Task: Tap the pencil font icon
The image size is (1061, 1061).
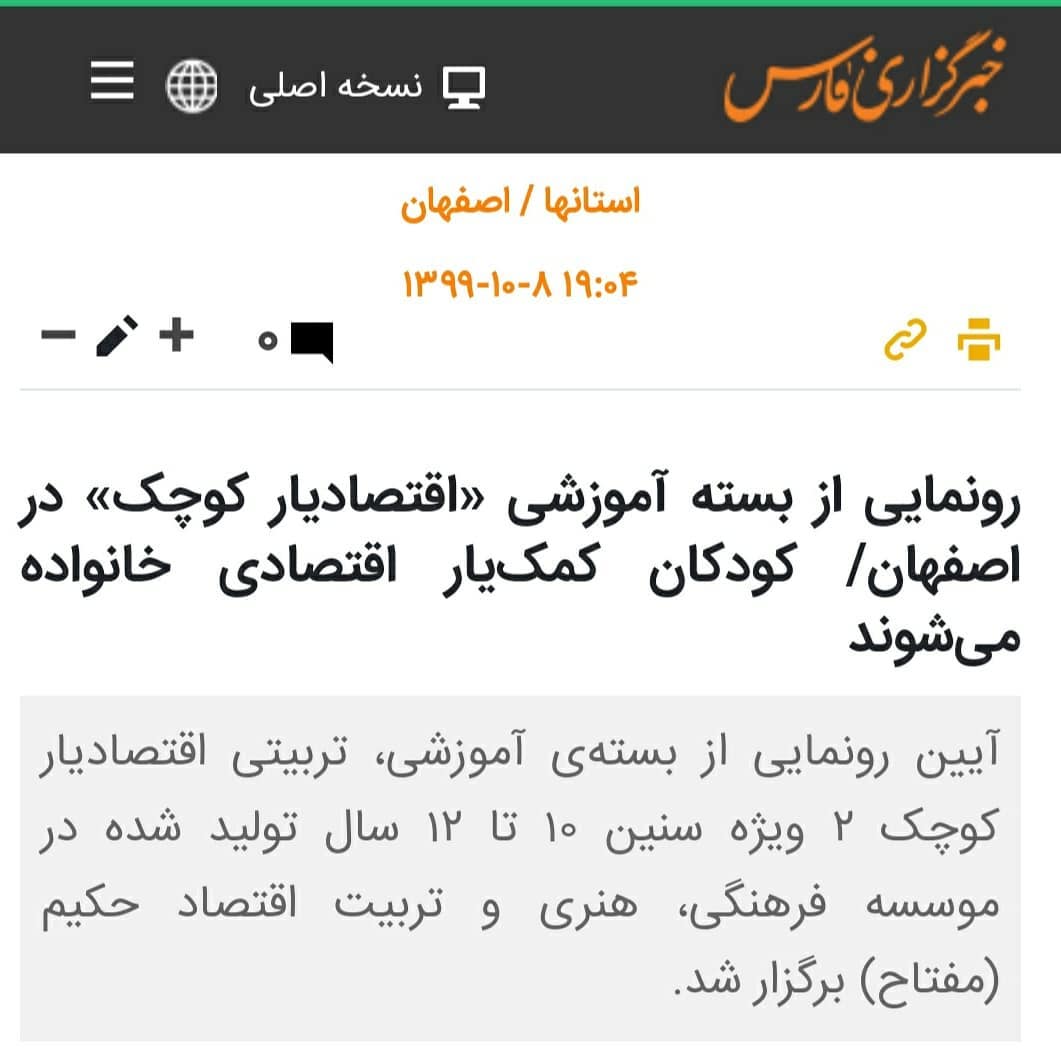Action: (116, 336)
